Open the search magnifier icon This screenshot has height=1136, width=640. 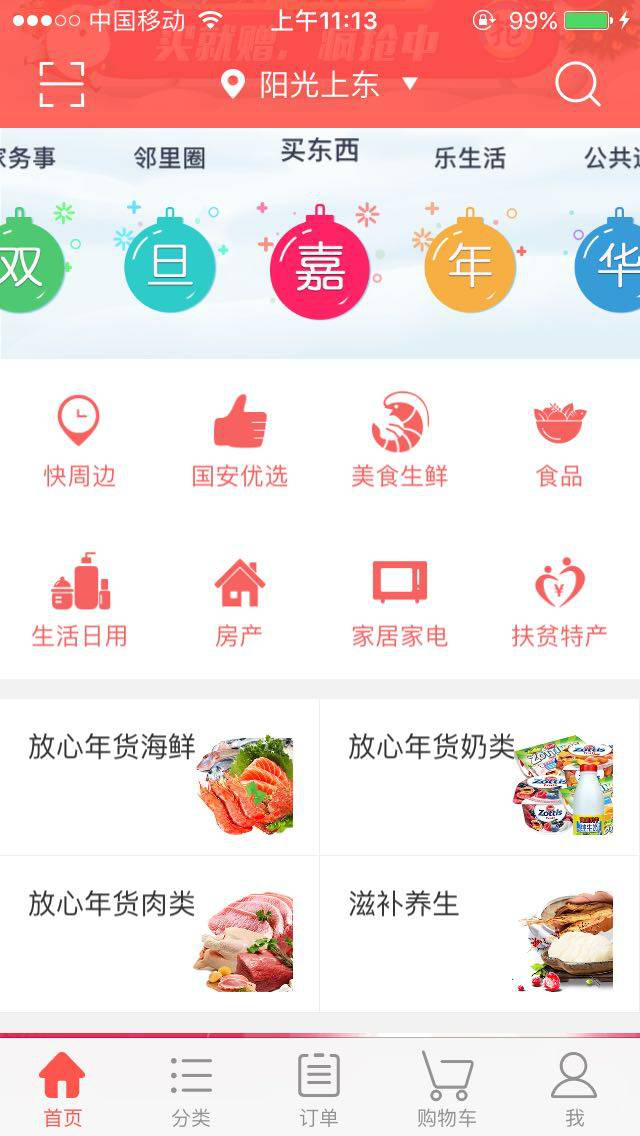(577, 85)
